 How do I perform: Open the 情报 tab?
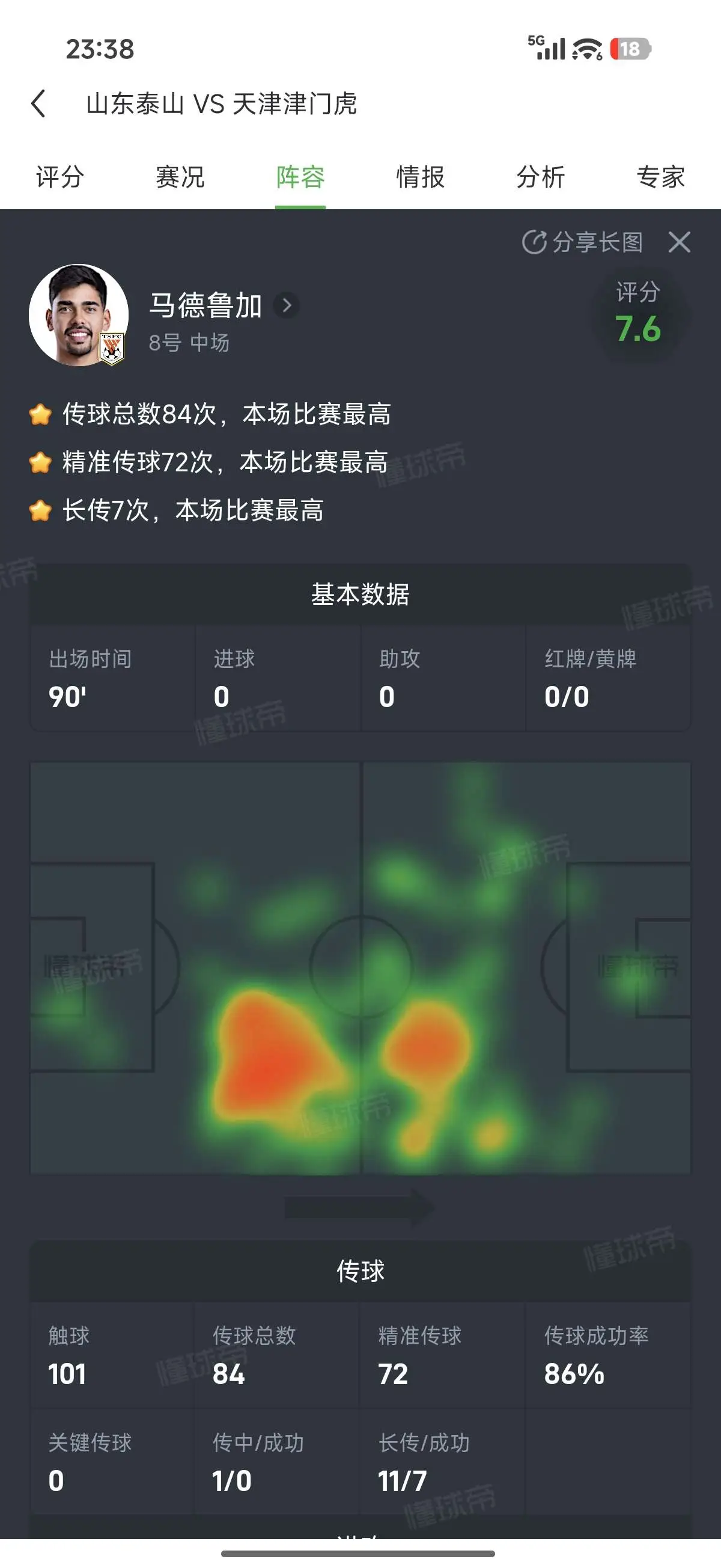pos(421,177)
